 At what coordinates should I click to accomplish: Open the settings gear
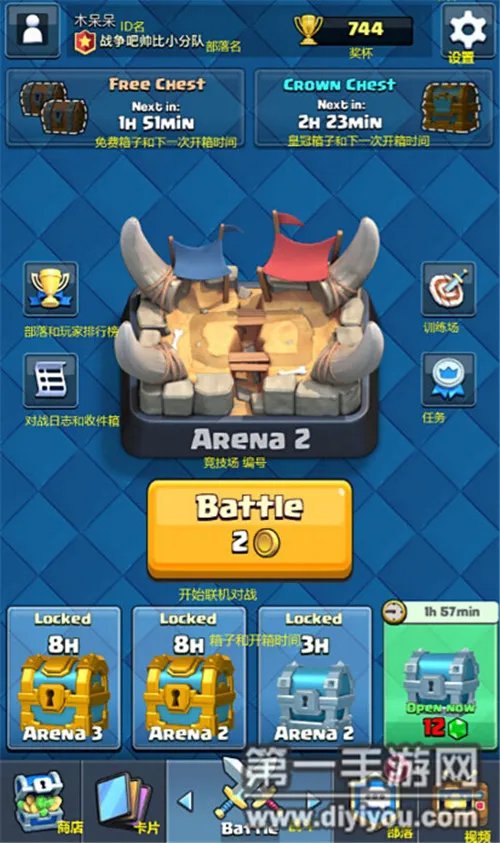tap(467, 30)
